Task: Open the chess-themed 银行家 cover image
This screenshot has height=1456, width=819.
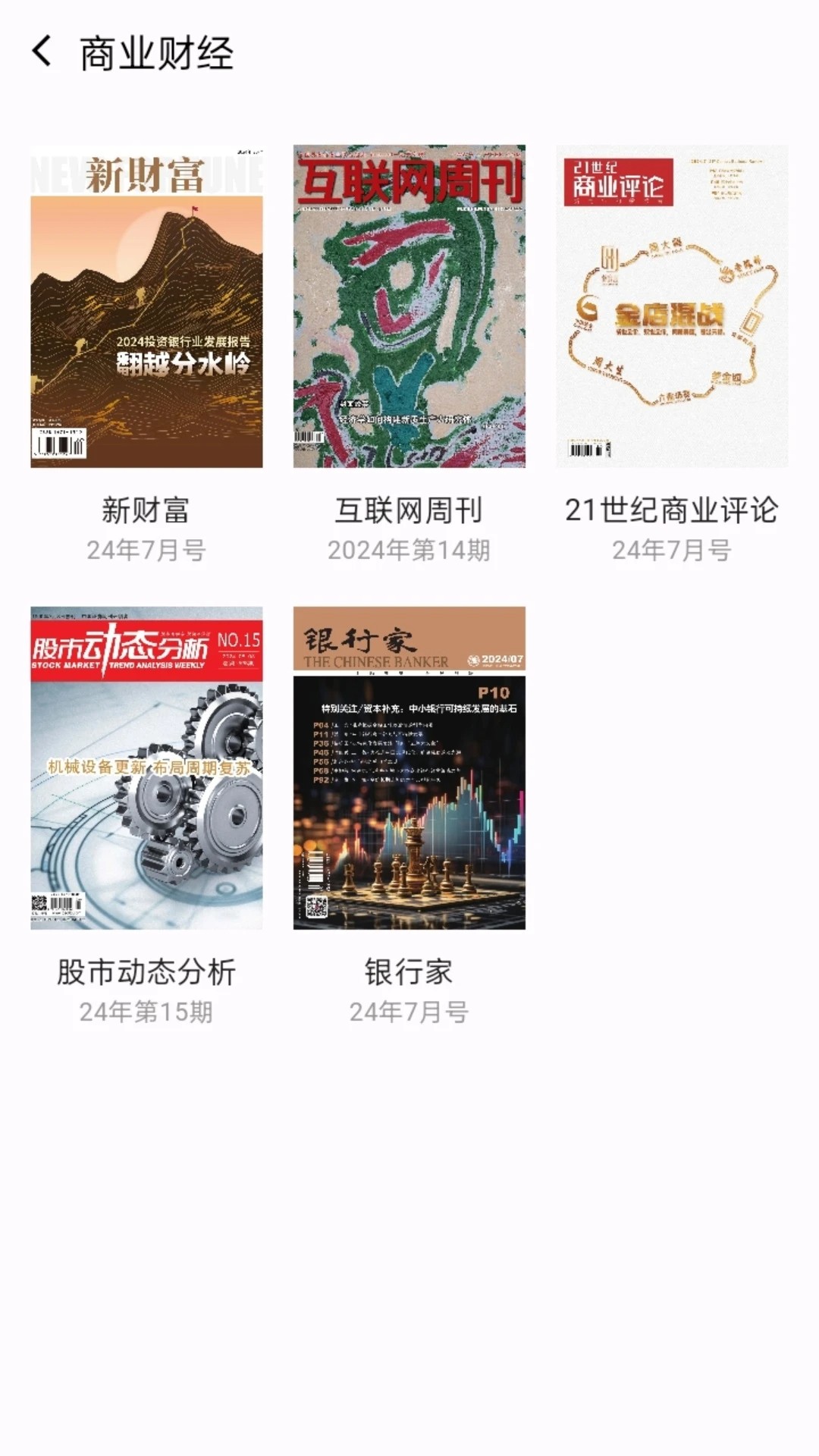Action: (x=407, y=766)
